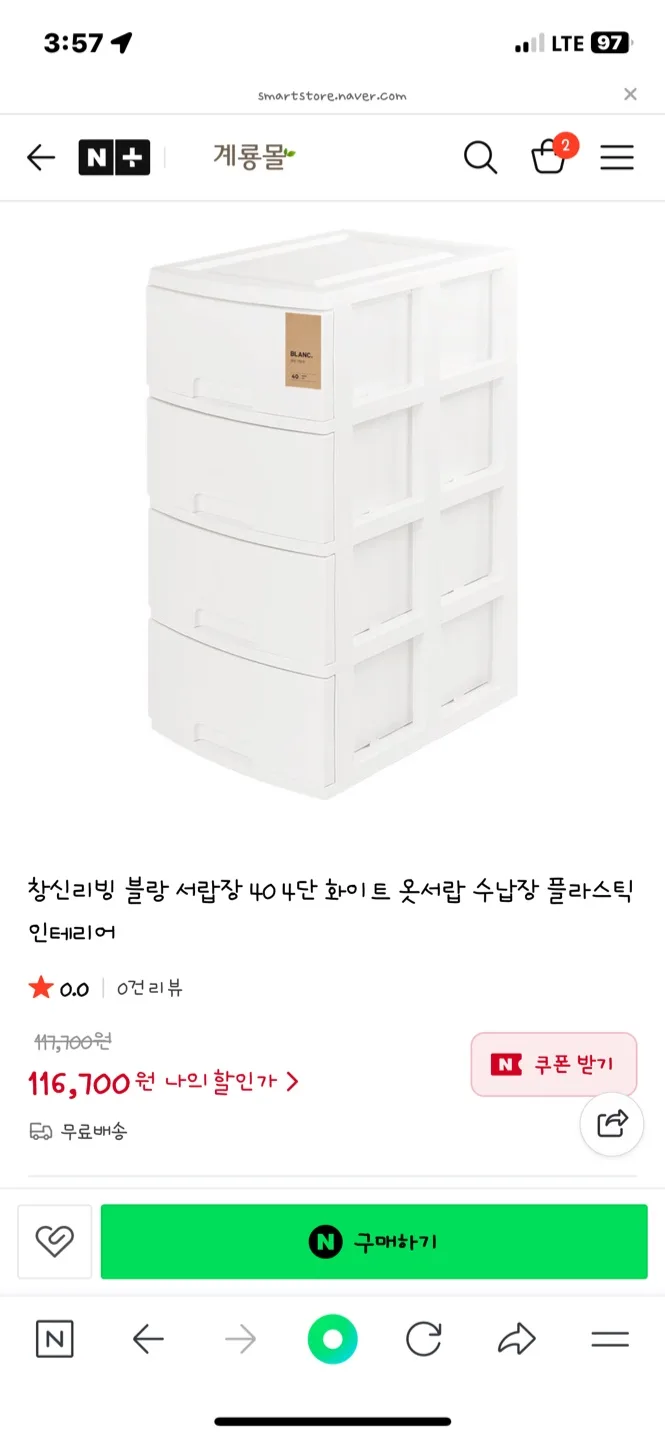Viewport: 665px width, 1440px height.
Task: Search within the store
Action: (480, 158)
